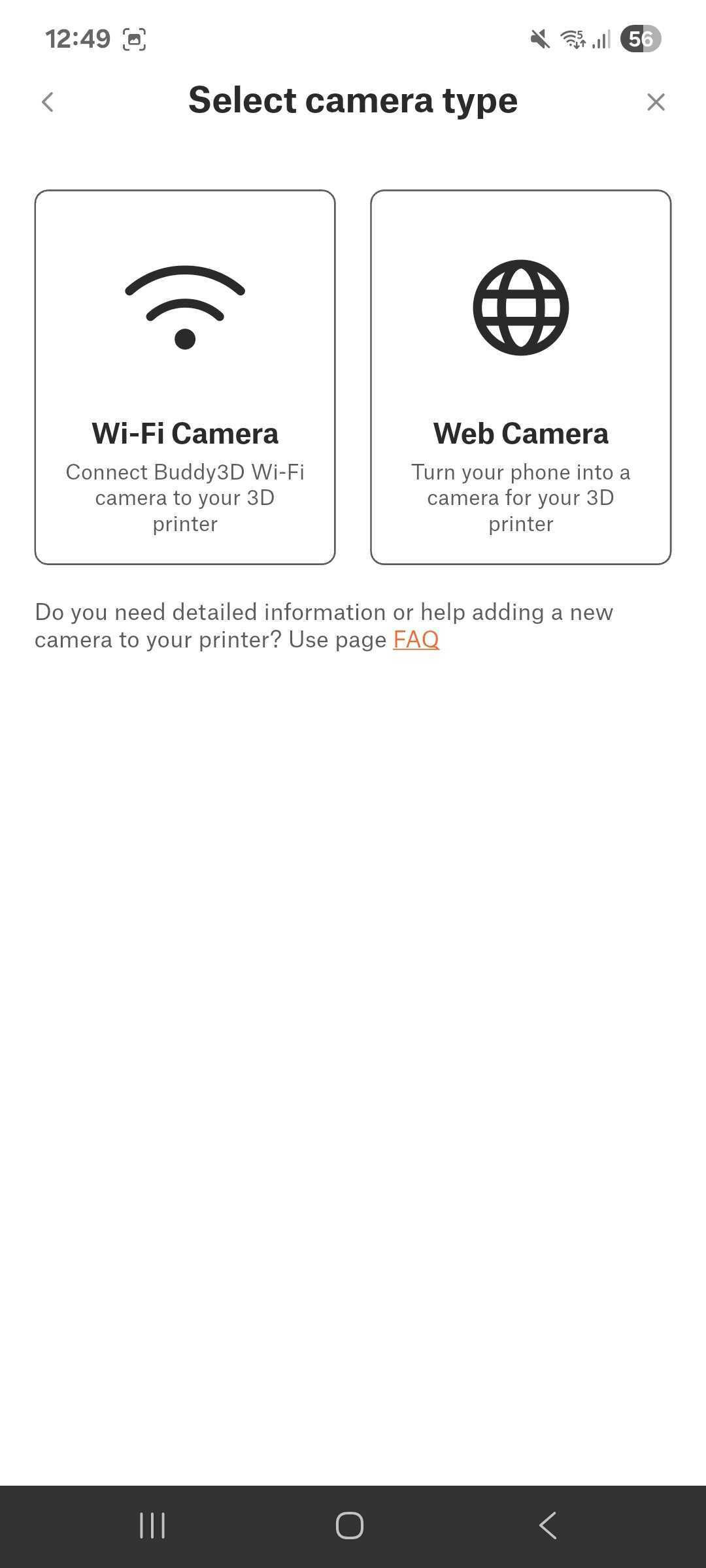The width and height of the screenshot is (706, 1568).
Task: Close the Select camera type screen
Action: 656,102
